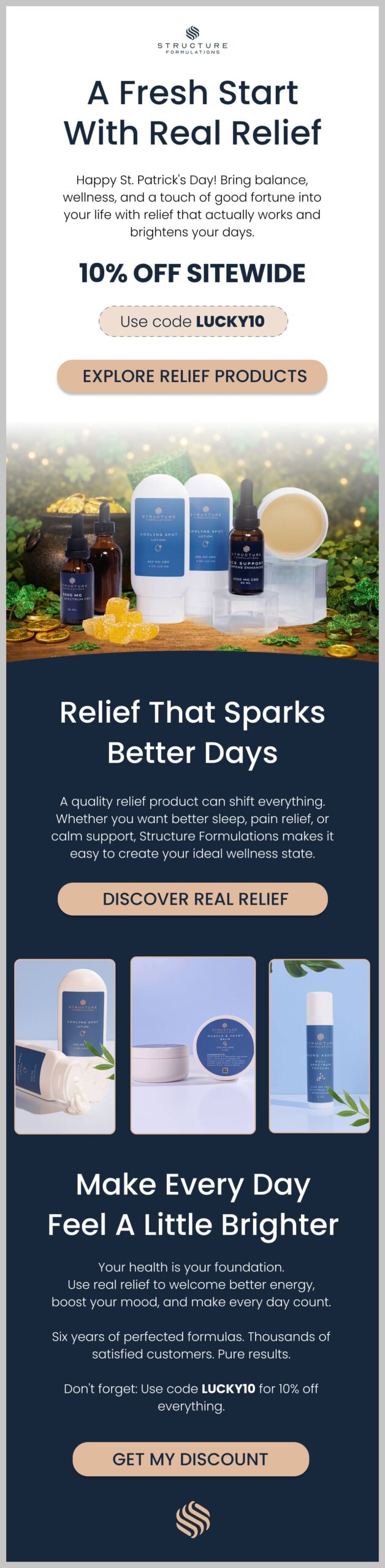Select the Get My Discount button
This screenshot has height=1568, width=385.
191,1458
